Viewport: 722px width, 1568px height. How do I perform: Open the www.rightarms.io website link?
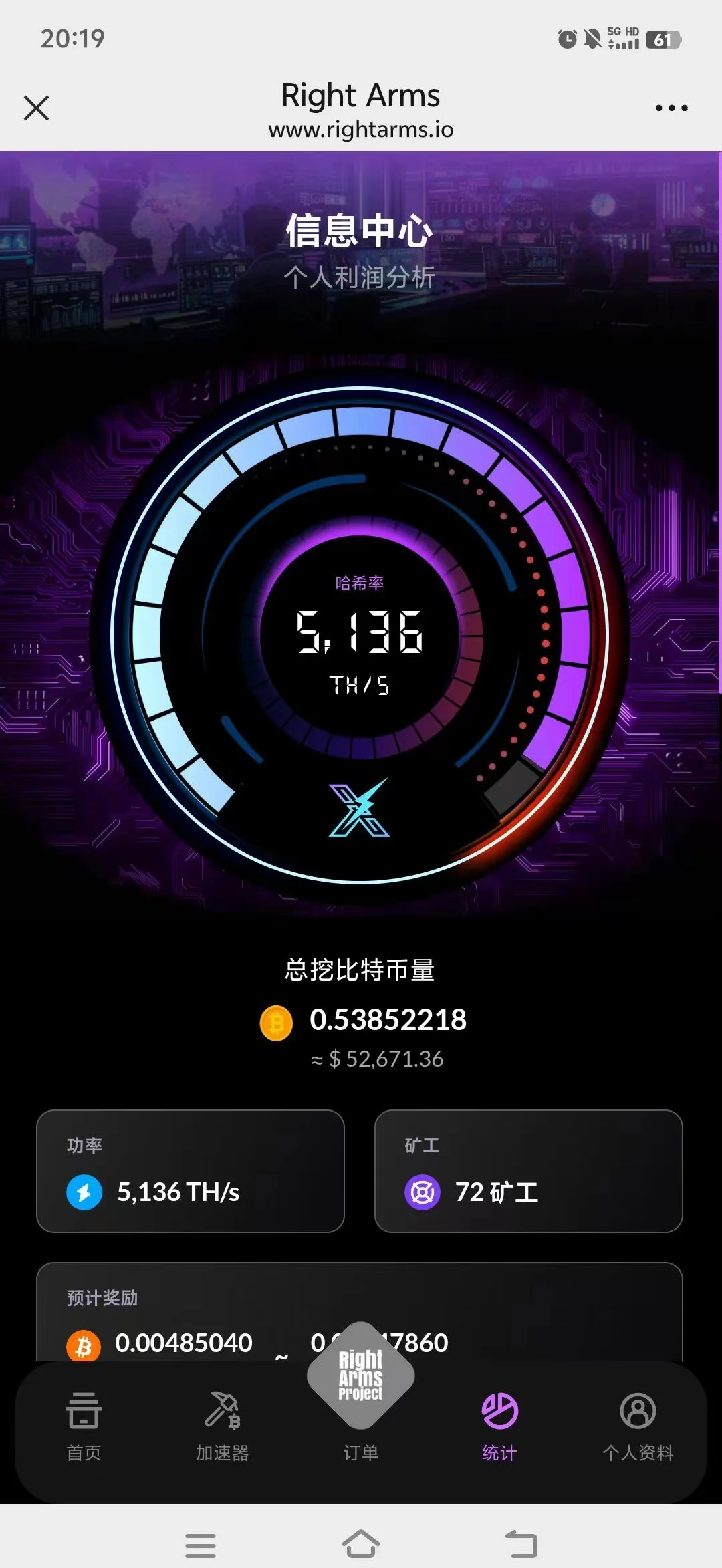[360, 129]
